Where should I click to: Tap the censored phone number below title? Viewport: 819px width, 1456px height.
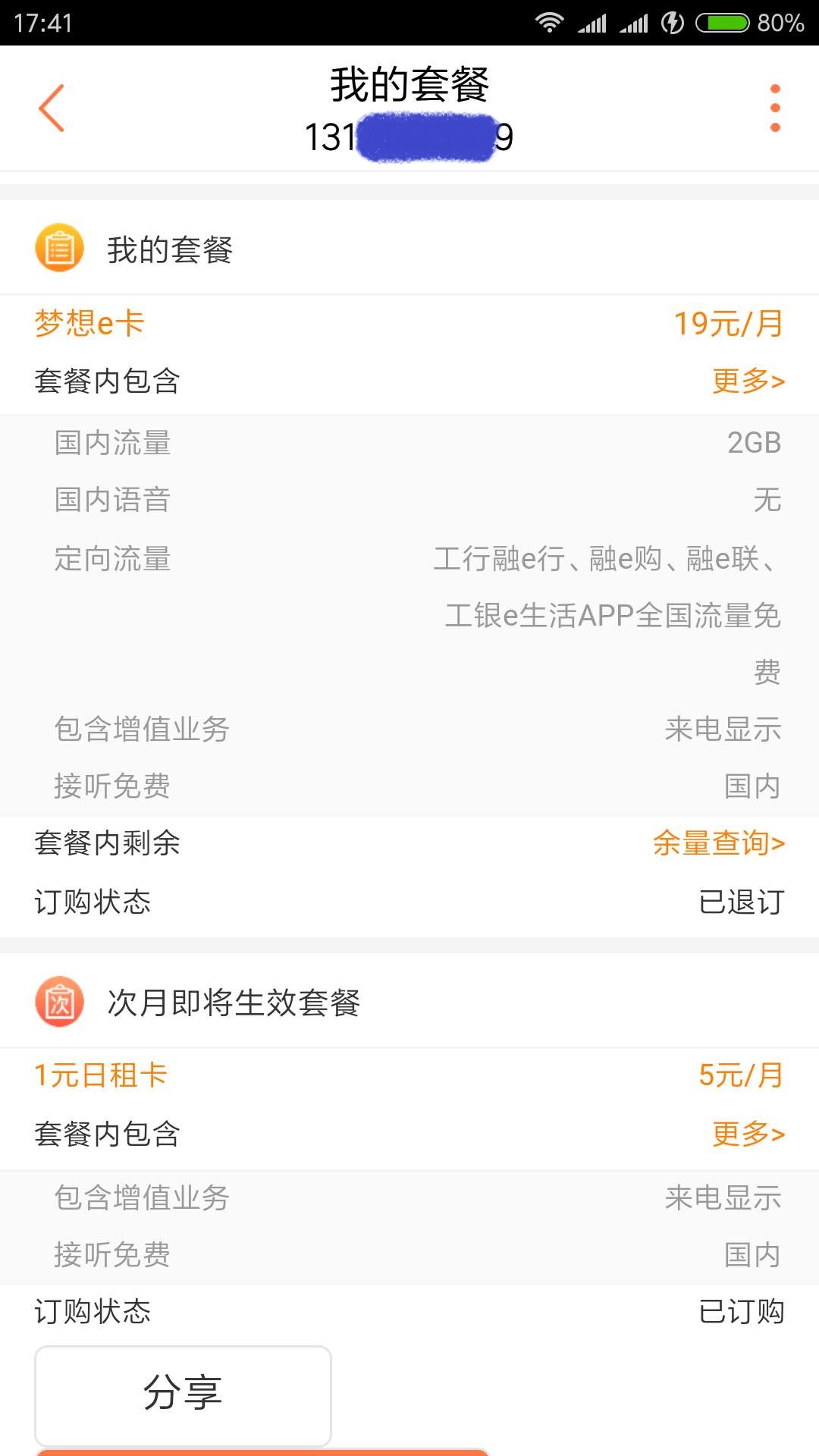[x=409, y=137]
